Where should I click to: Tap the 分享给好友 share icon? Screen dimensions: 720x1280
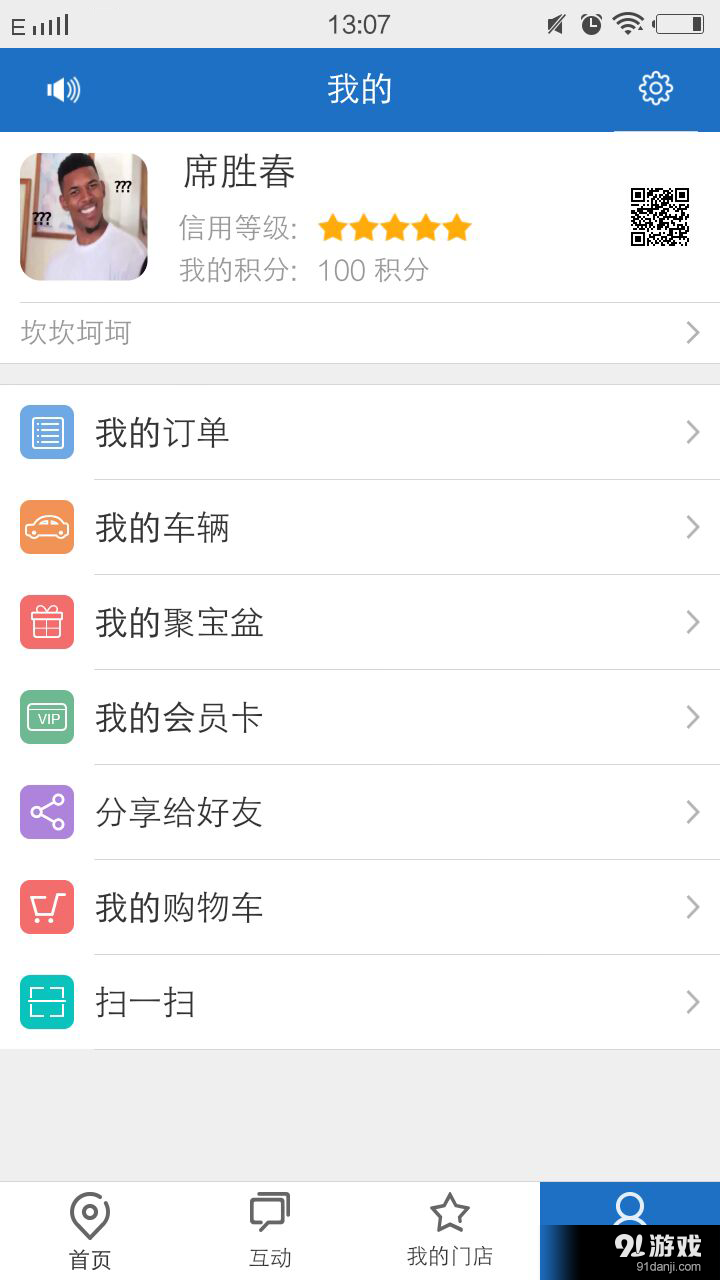coord(46,812)
